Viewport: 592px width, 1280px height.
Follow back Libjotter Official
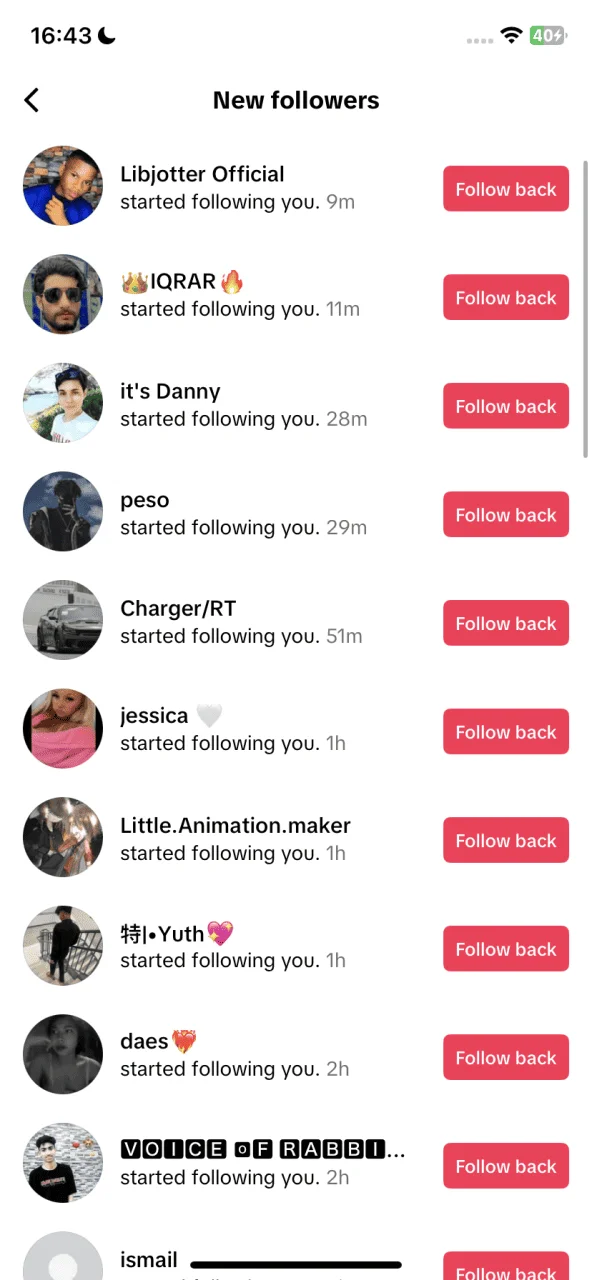pos(506,189)
